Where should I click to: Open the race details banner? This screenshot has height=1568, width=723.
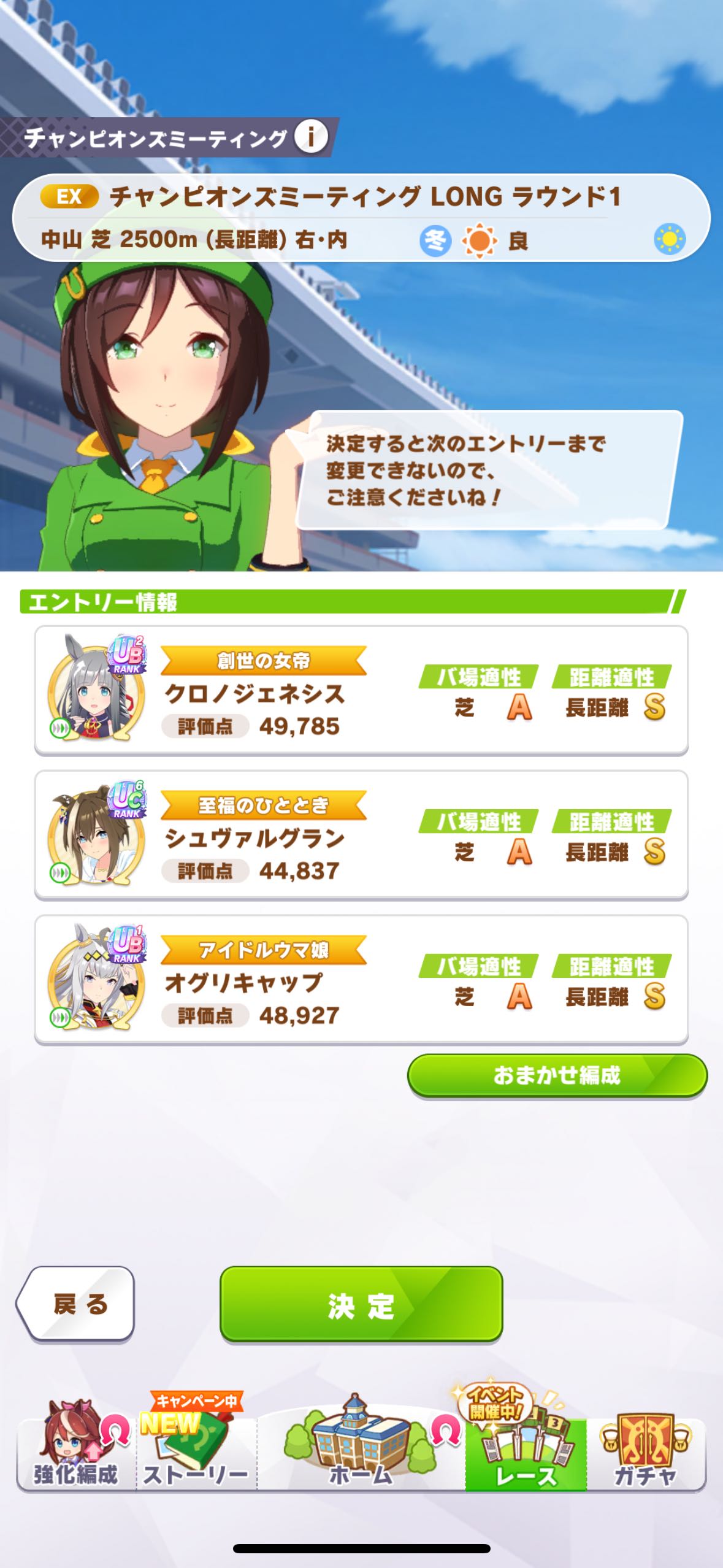pyautogui.click(x=361, y=218)
